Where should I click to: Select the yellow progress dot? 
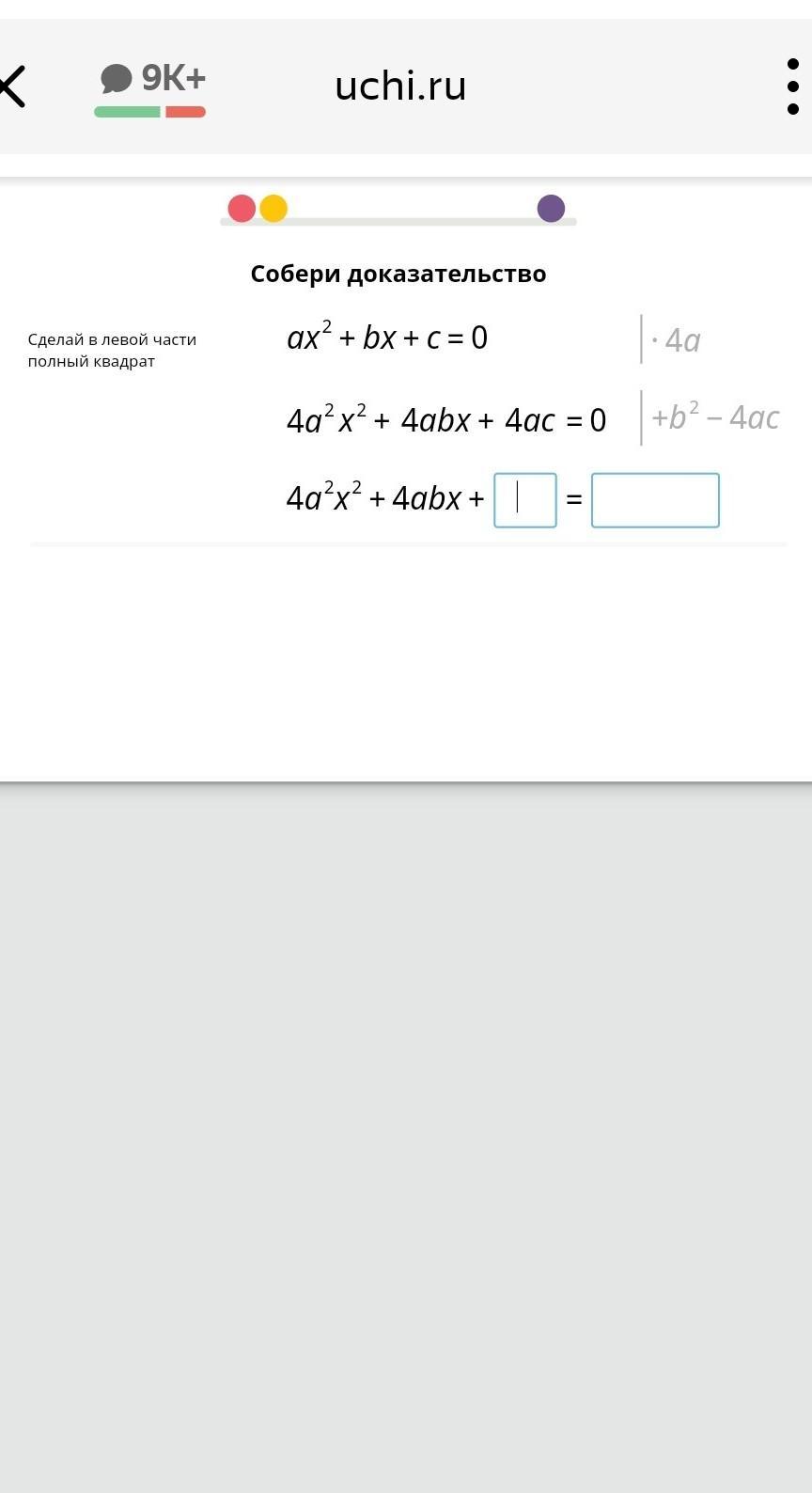pos(273,209)
